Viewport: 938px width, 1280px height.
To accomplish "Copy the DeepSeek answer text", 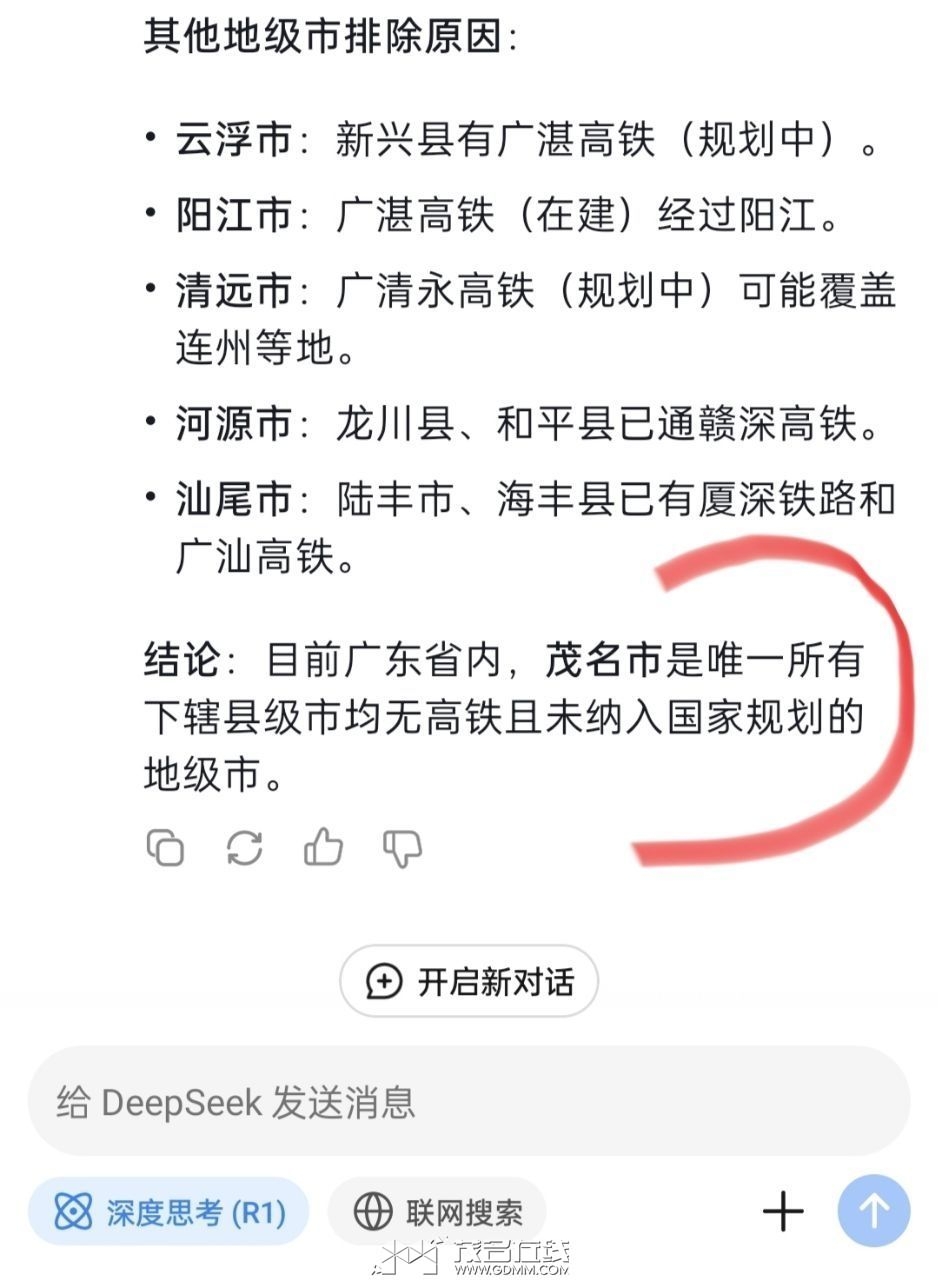I will click(x=165, y=848).
